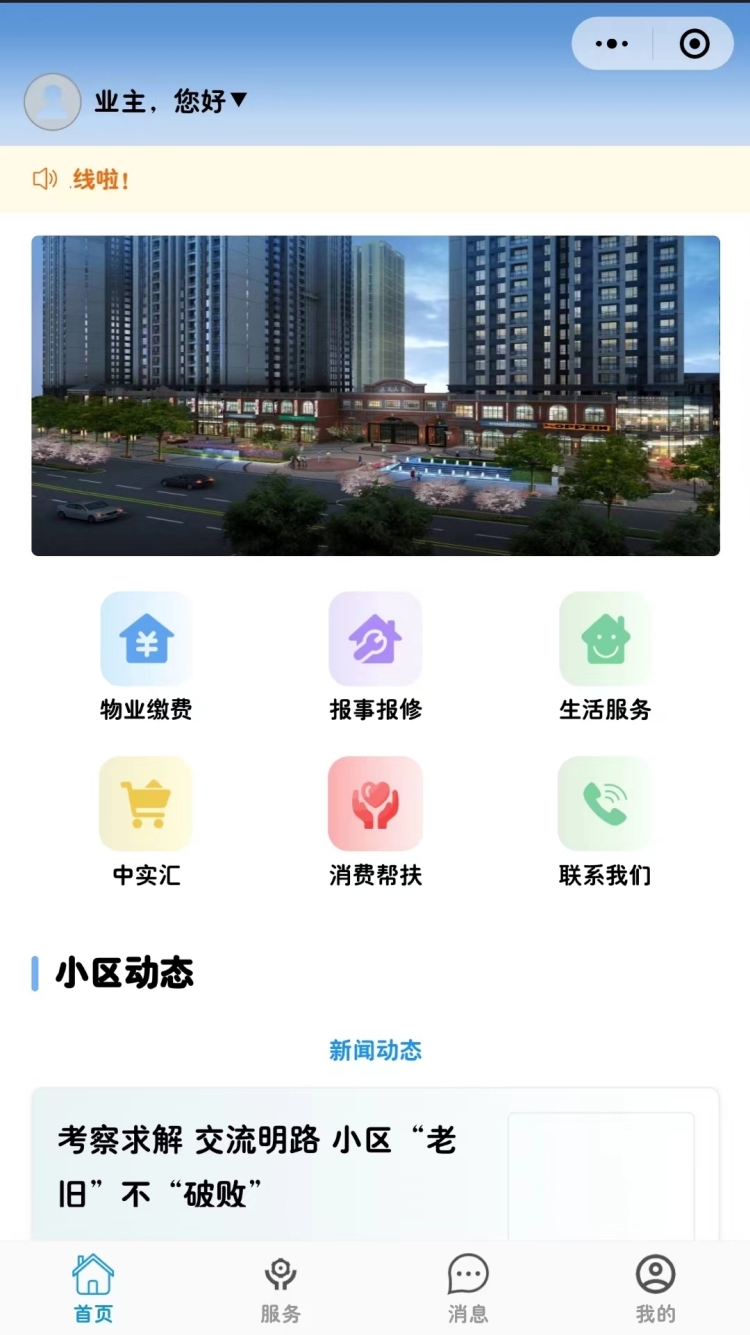The image size is (750, 1335).
Task: Switch to the 服务 tab
Action: pyautogui.click(x=280, y=1288)
